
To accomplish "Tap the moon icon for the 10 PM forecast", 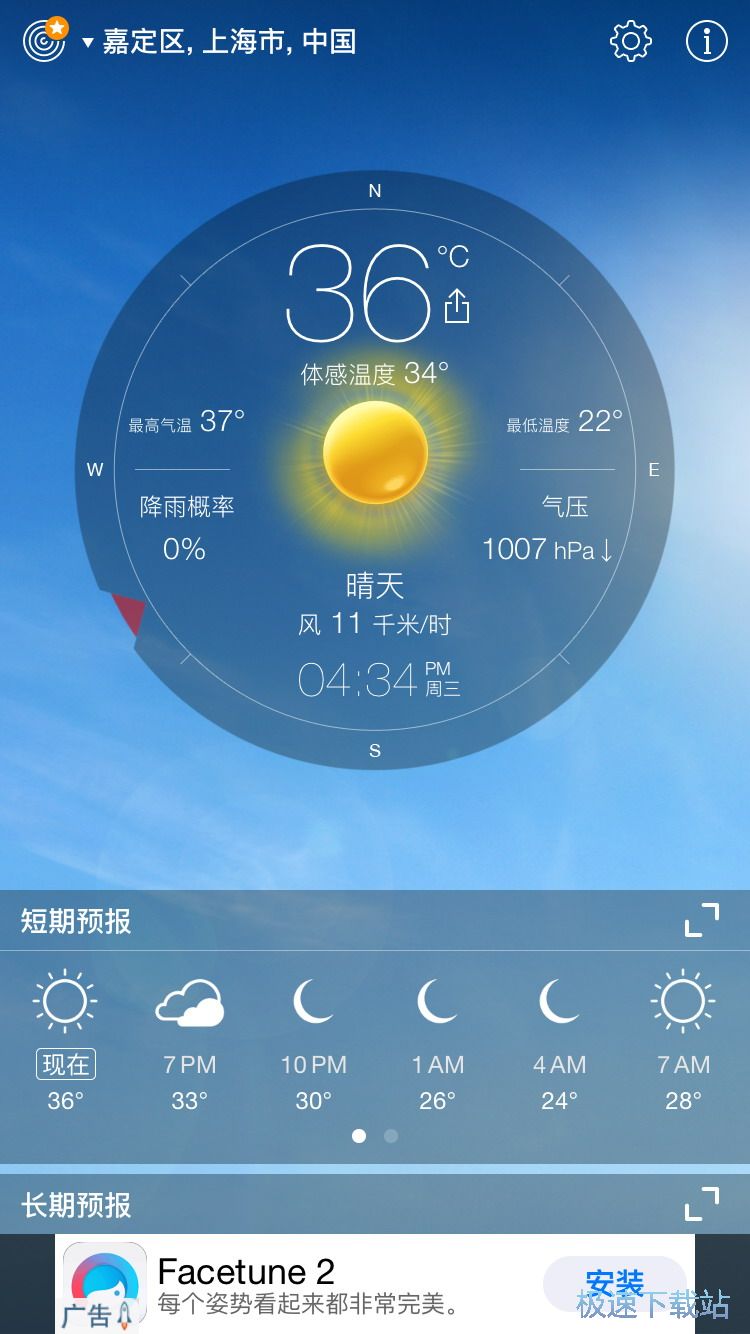I will tap(312, 1002).
